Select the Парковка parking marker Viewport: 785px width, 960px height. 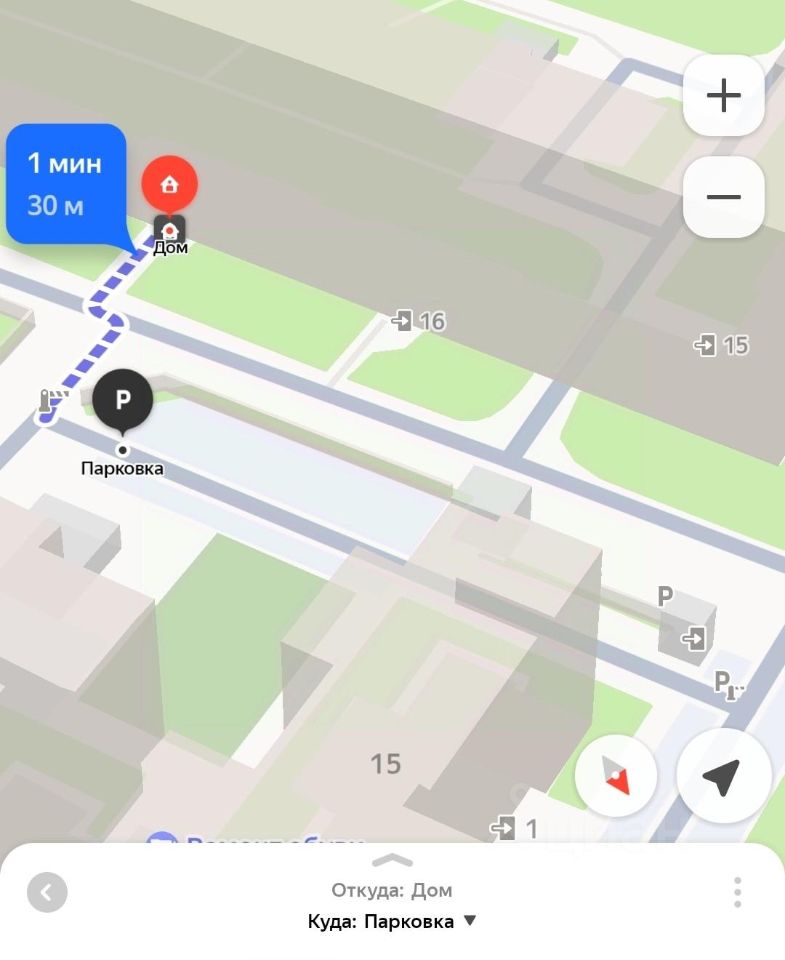tap(123, 402)
